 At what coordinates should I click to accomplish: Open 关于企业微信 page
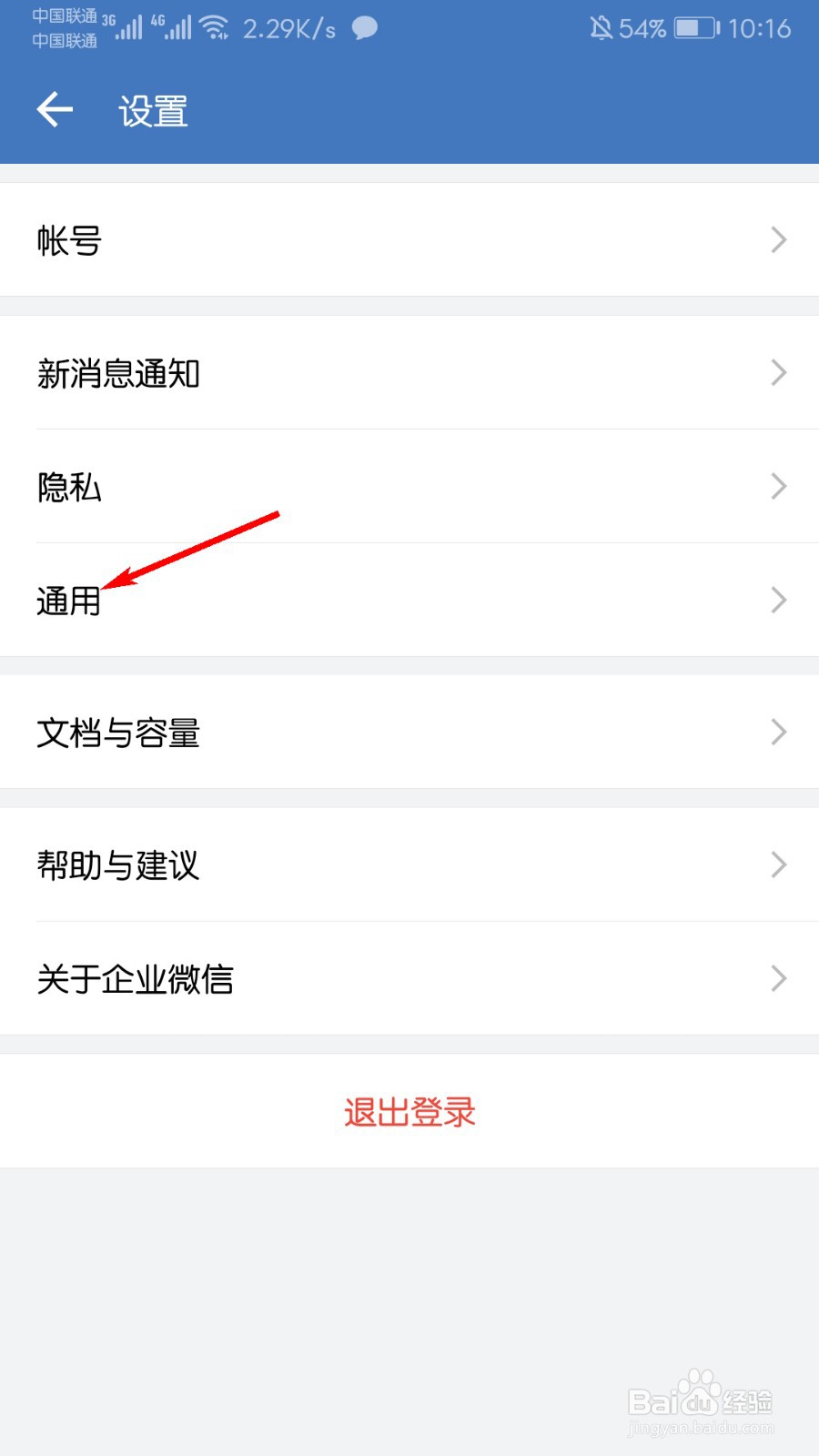point(409,979)
